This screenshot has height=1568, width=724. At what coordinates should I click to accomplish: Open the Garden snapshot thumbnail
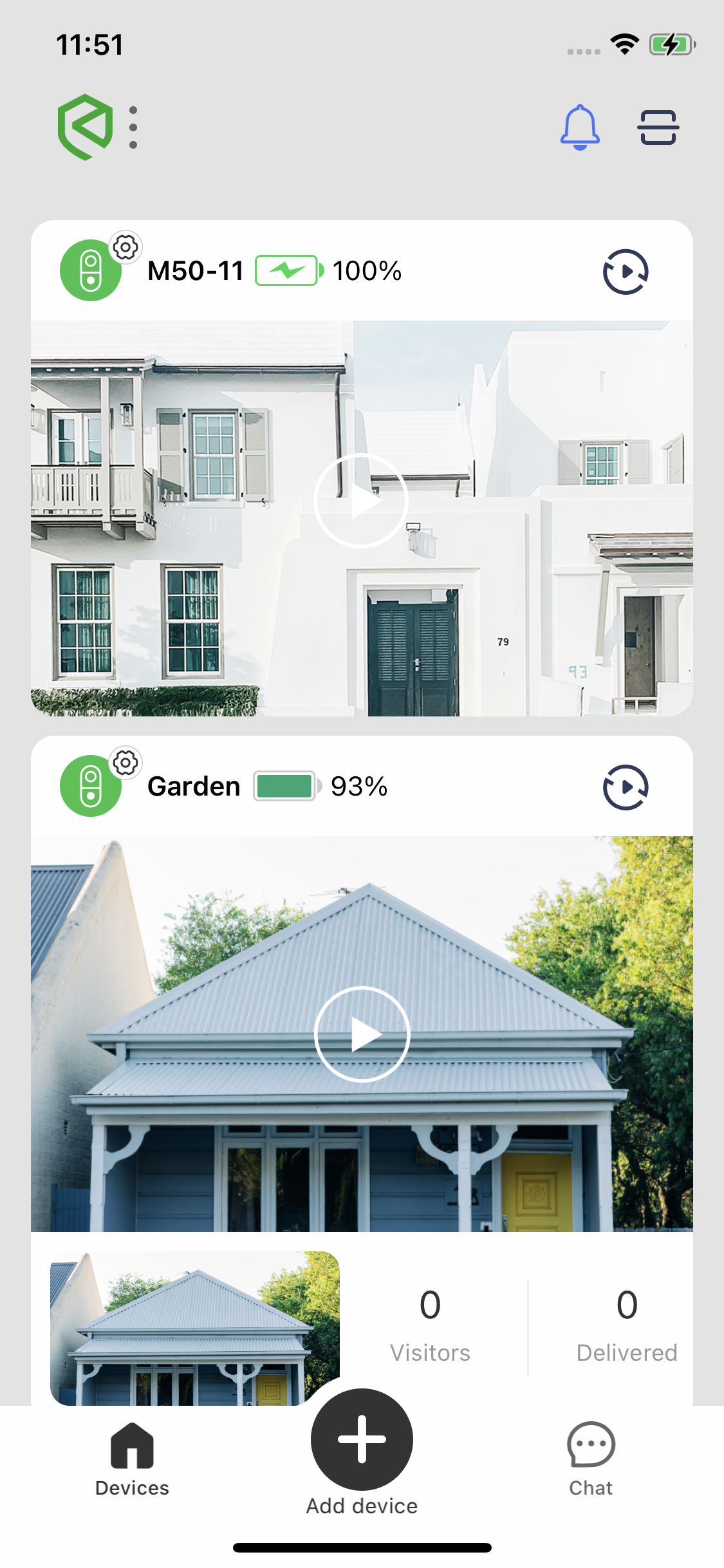point(194,1327)
